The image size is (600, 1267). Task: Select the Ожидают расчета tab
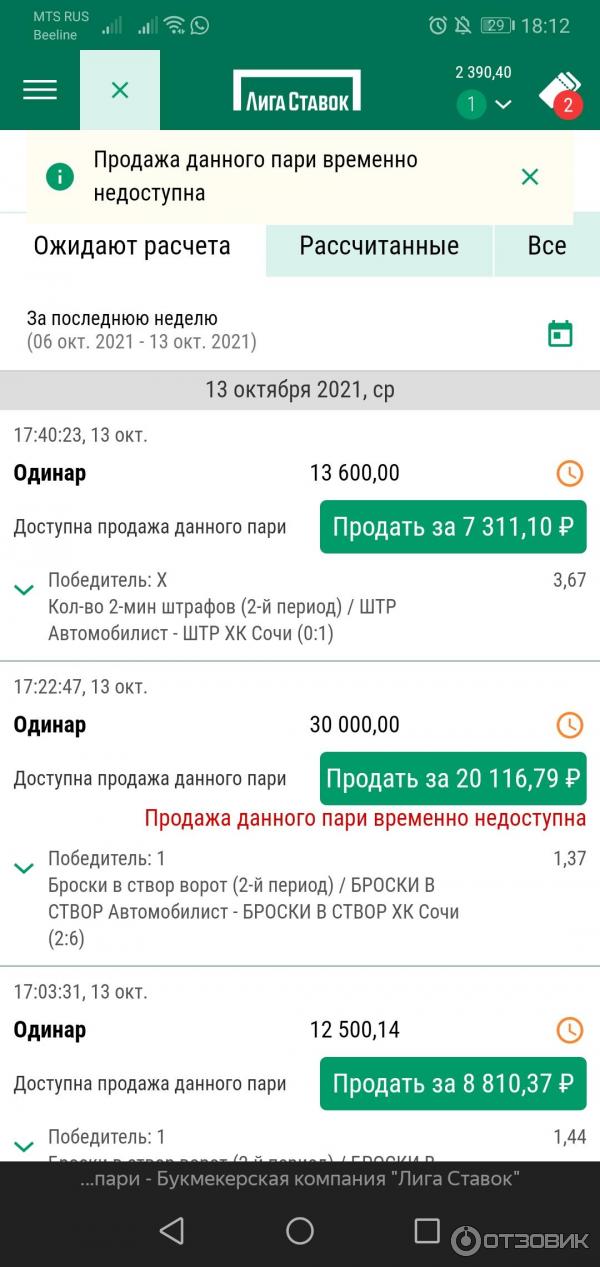132,246
